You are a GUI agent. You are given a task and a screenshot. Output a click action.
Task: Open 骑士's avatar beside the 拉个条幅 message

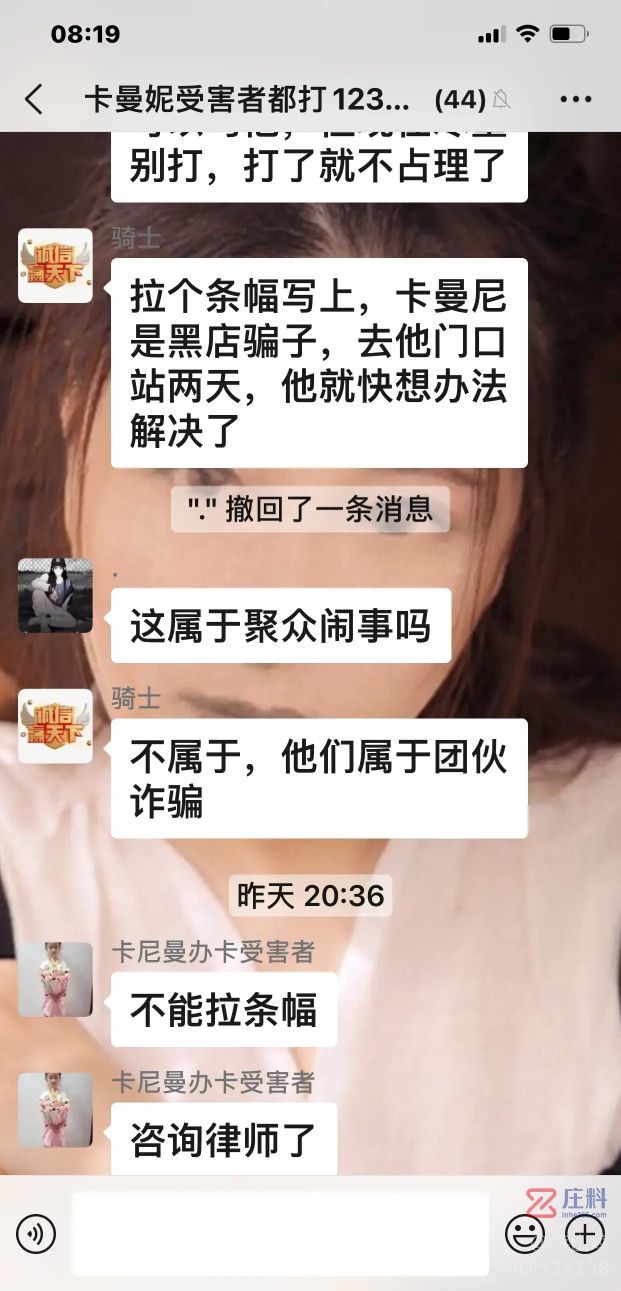pyautogui.click(x=55, y=265)
